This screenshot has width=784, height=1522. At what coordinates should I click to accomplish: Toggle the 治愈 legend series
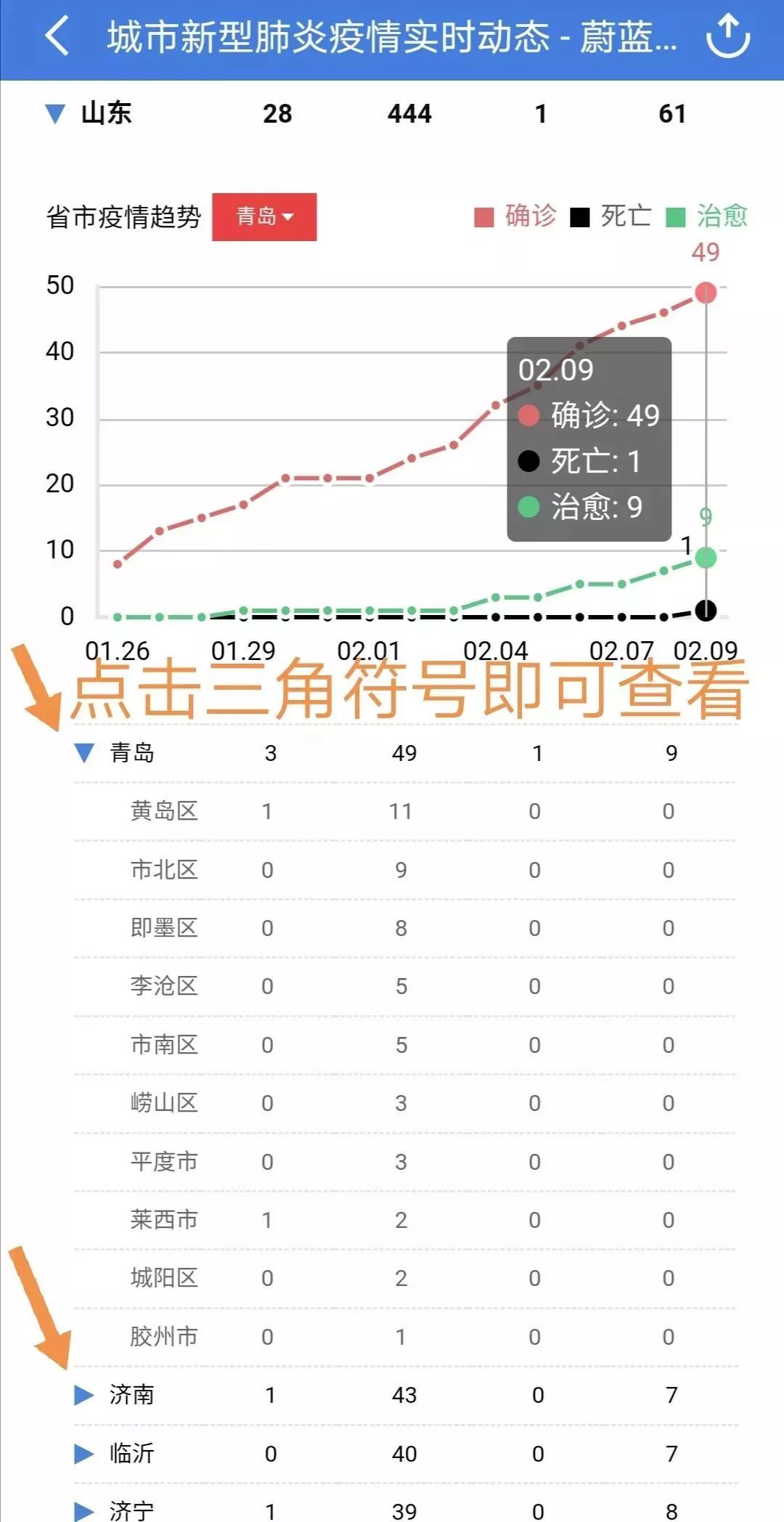pyautogui.click(x=707, y=216)
